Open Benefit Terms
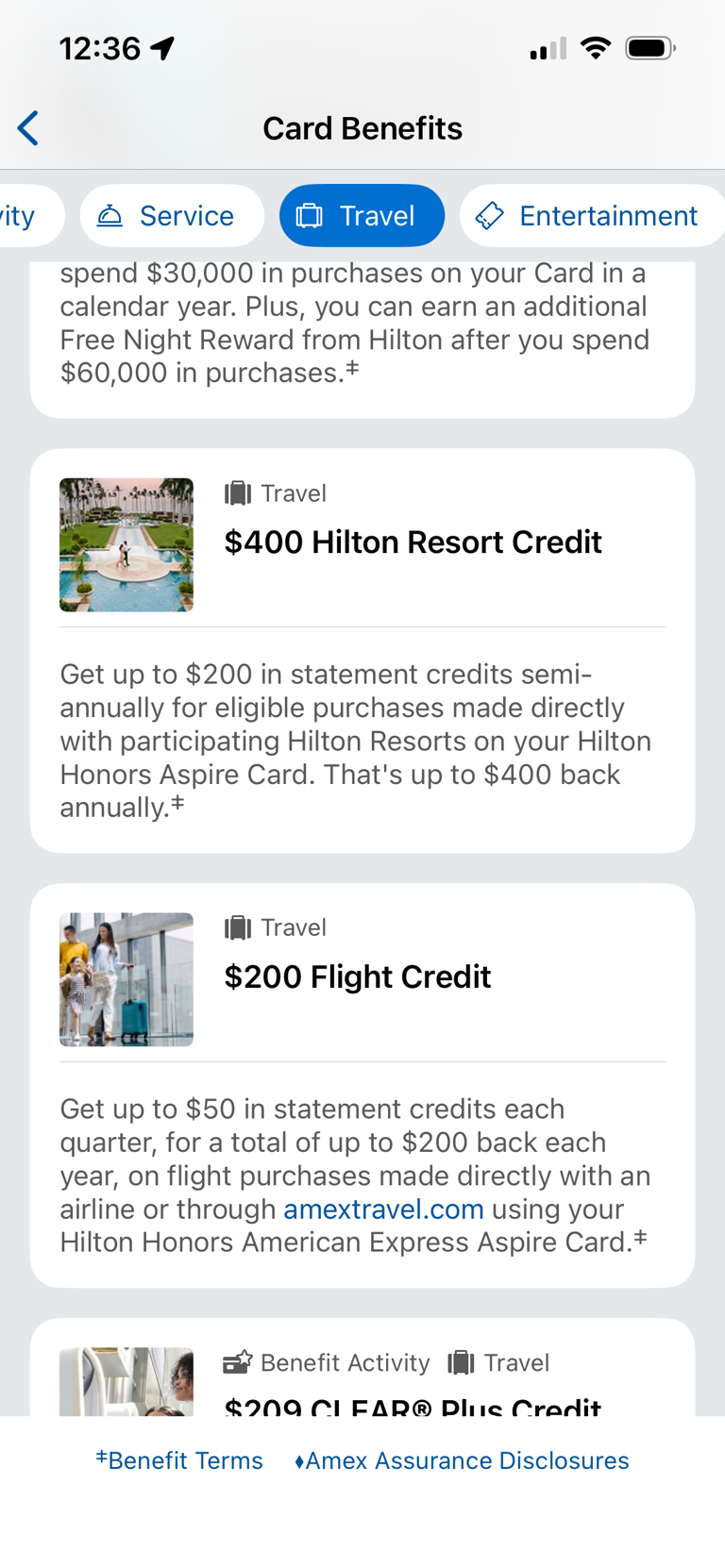 [179, 1460]
